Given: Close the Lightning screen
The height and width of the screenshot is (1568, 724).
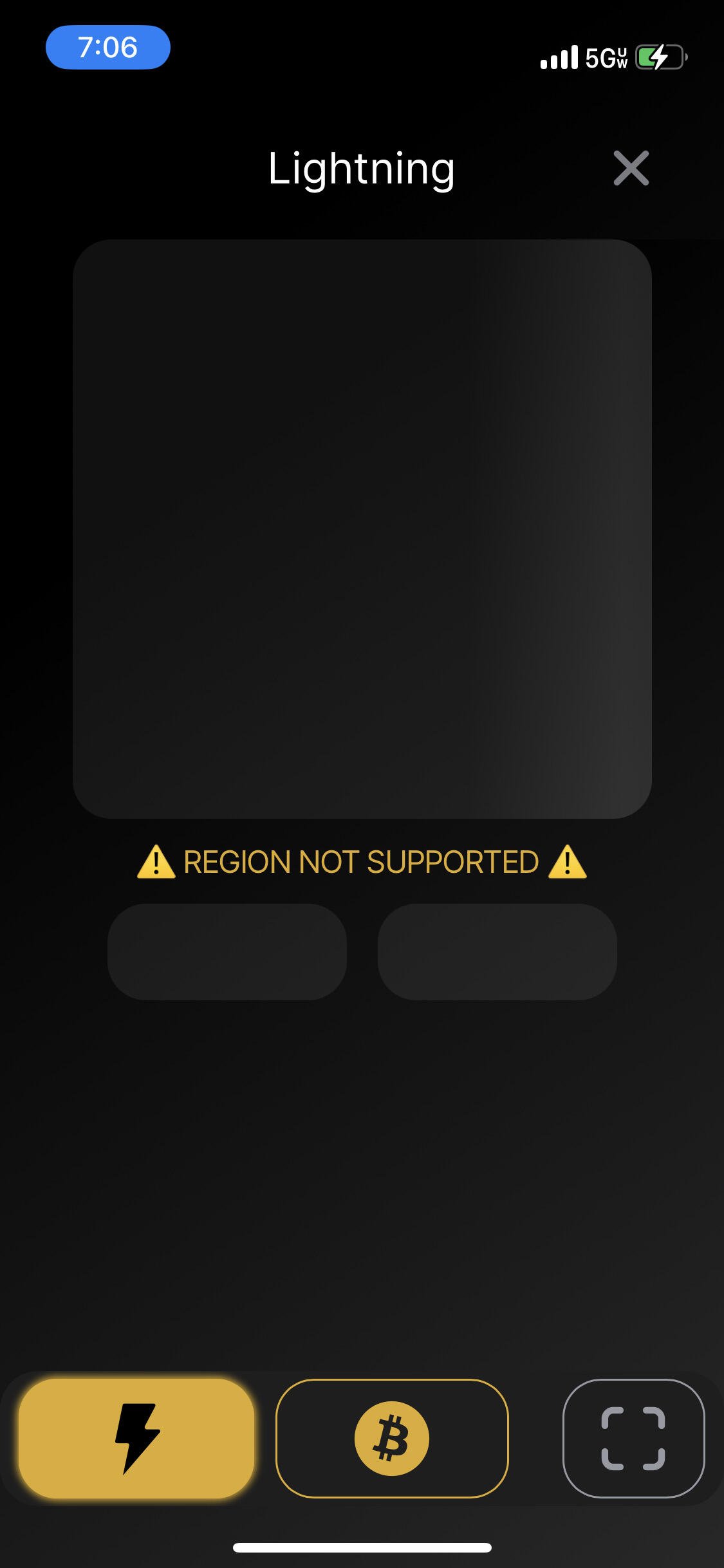Looking at the screenshot, I should click(x=631, y=169).
